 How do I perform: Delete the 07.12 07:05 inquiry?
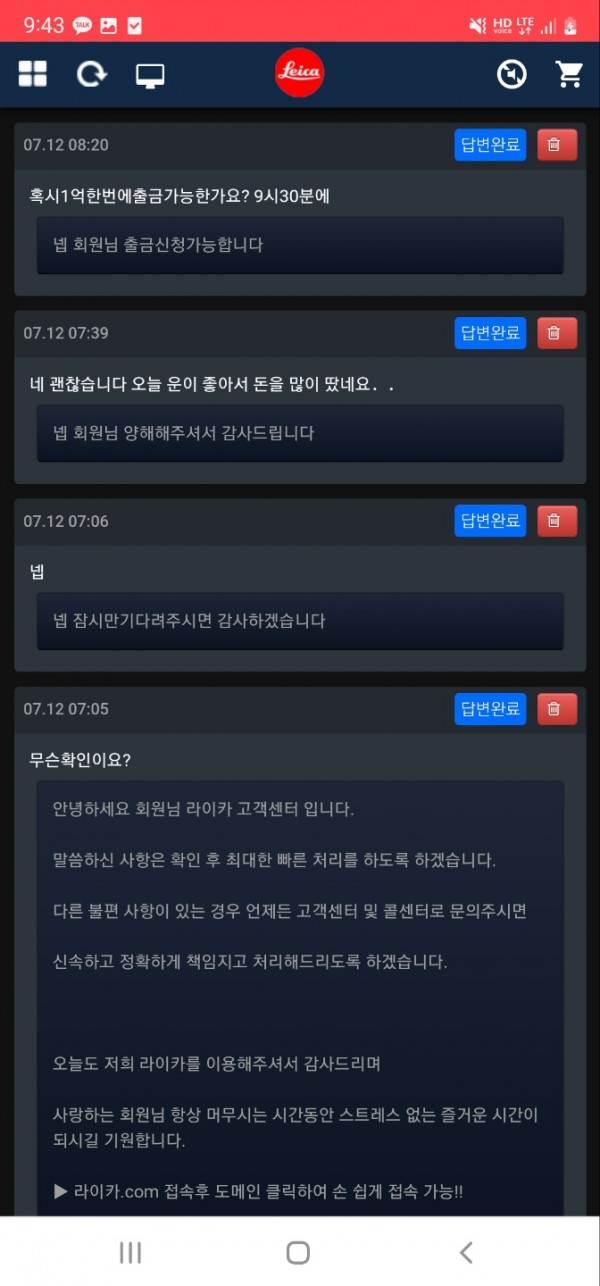557,709
